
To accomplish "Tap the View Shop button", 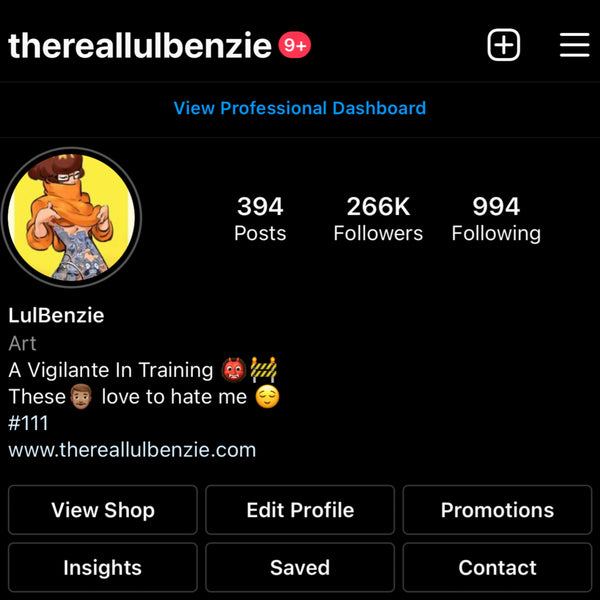I will [103, 510].
